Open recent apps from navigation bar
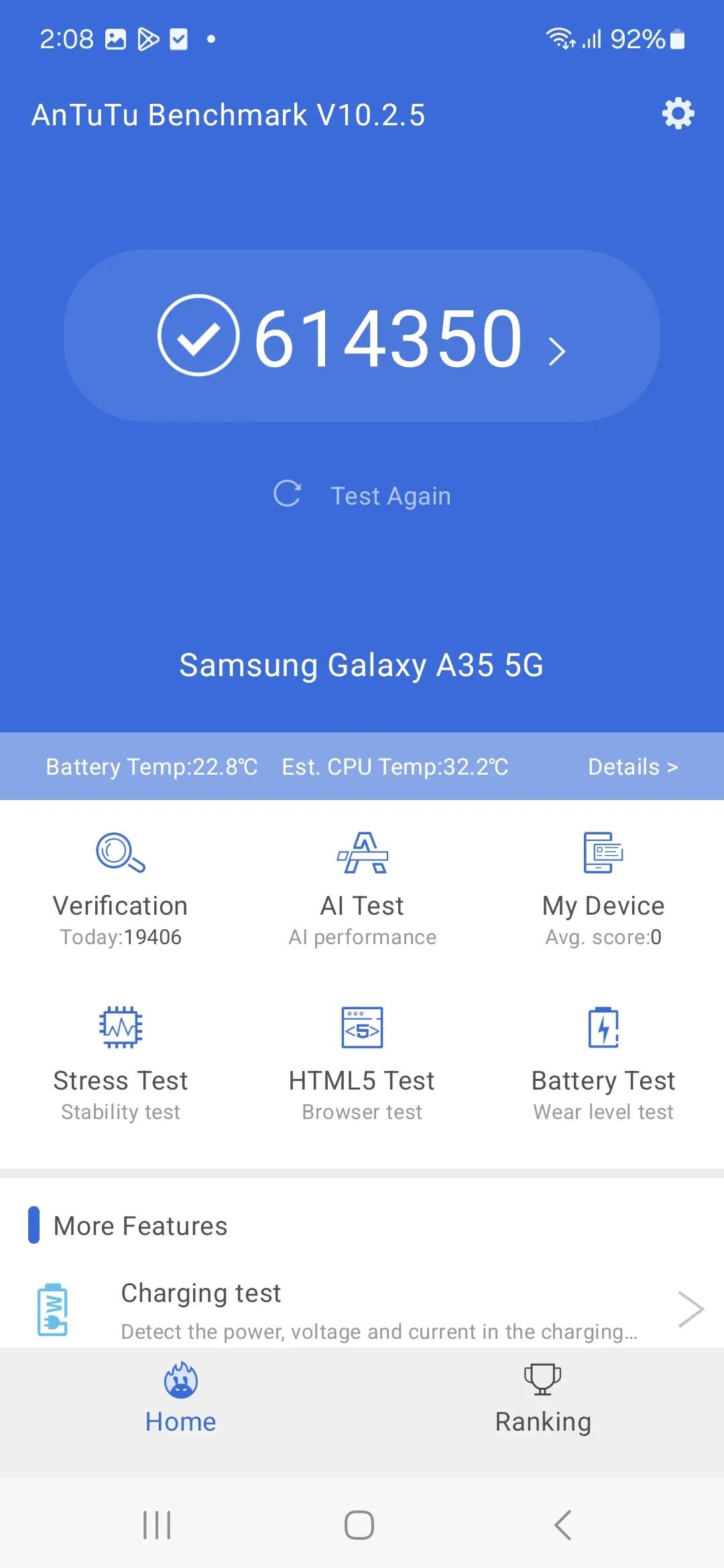This screenshot has width=724, height=1568. point(157,1525)
